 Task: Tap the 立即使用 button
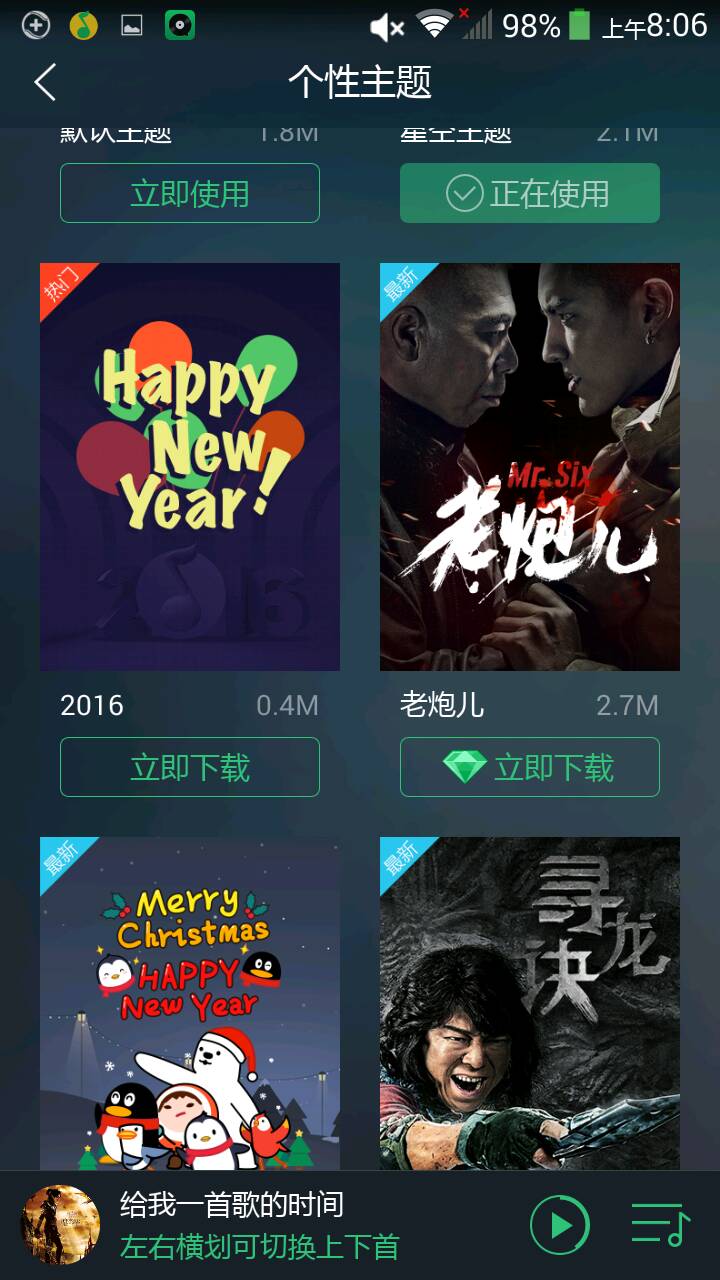coord(190,193)
